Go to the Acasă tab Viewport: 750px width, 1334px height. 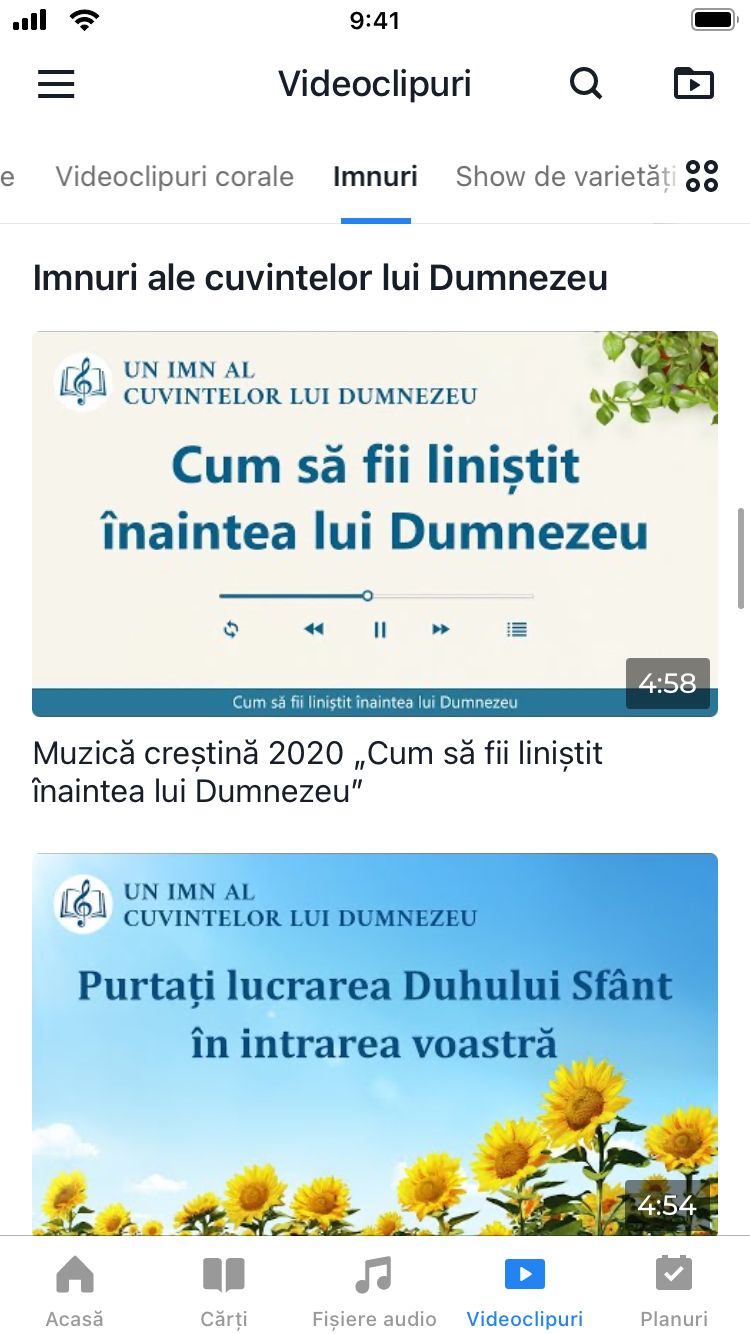coord(75,1290)
